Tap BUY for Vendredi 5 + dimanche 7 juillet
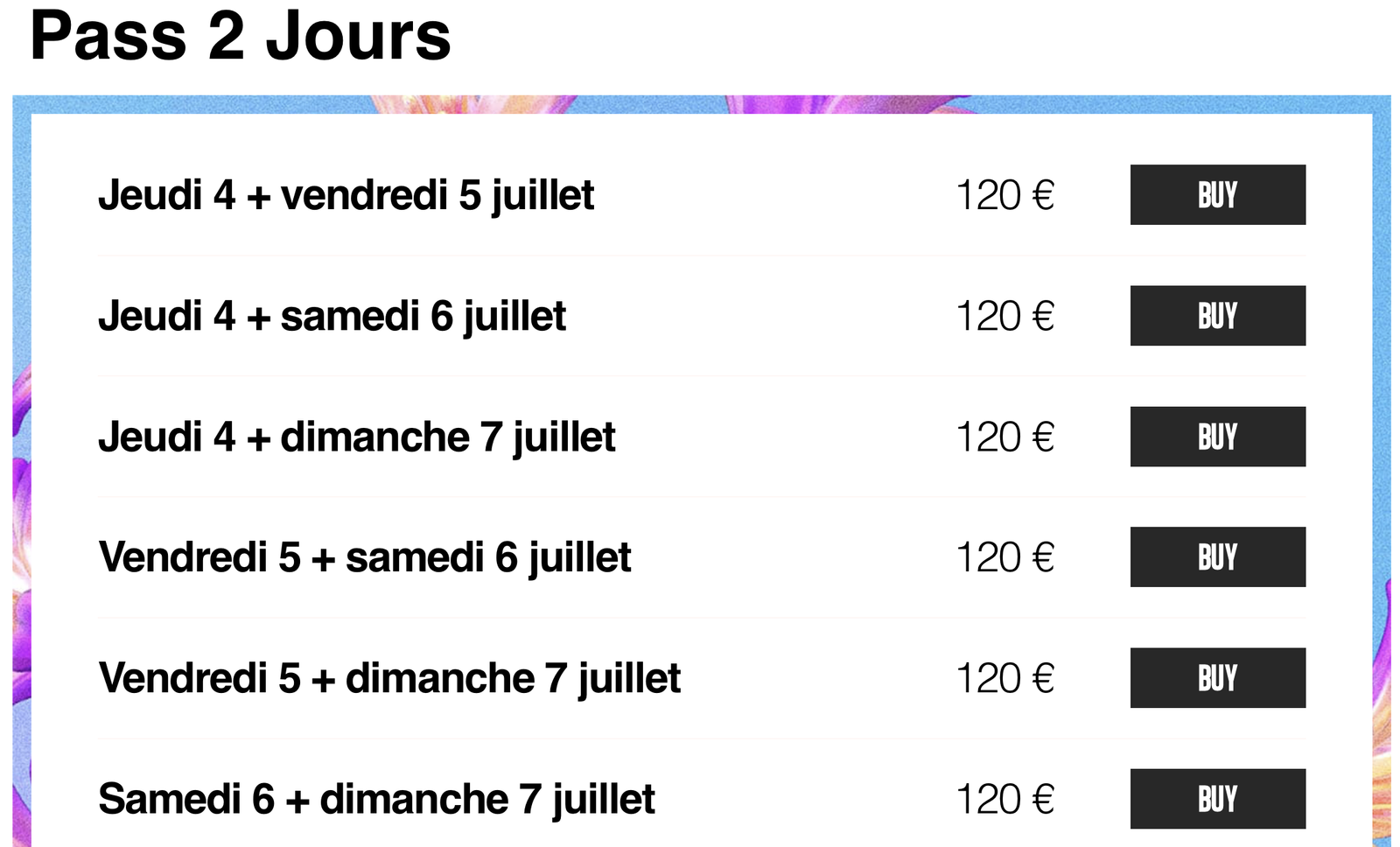 1217,678
